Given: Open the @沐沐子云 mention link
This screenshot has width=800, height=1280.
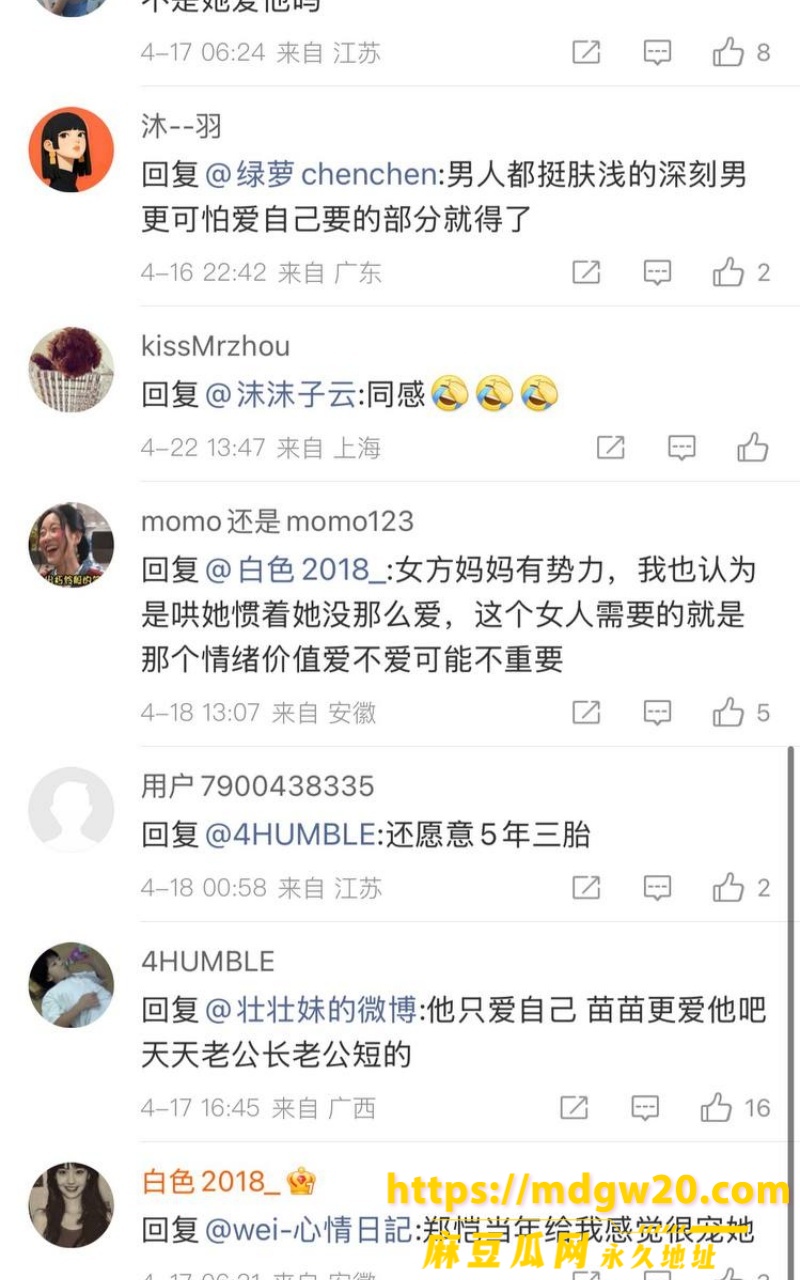Looking at the screenshot, I should [281, 394].
